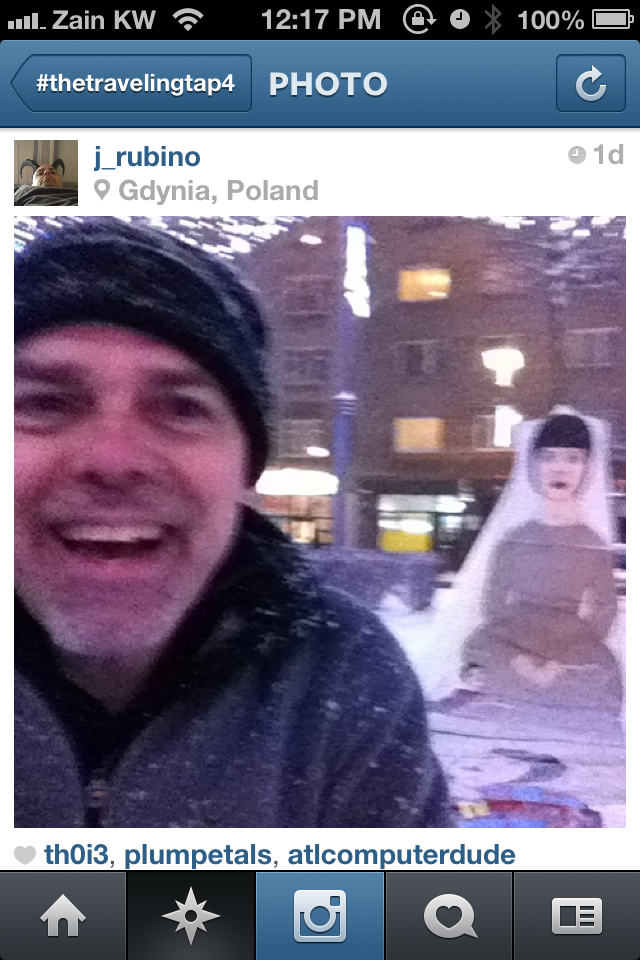The image size is (640, 960).
Task: Open the camera tab
Action: point(320,916)
